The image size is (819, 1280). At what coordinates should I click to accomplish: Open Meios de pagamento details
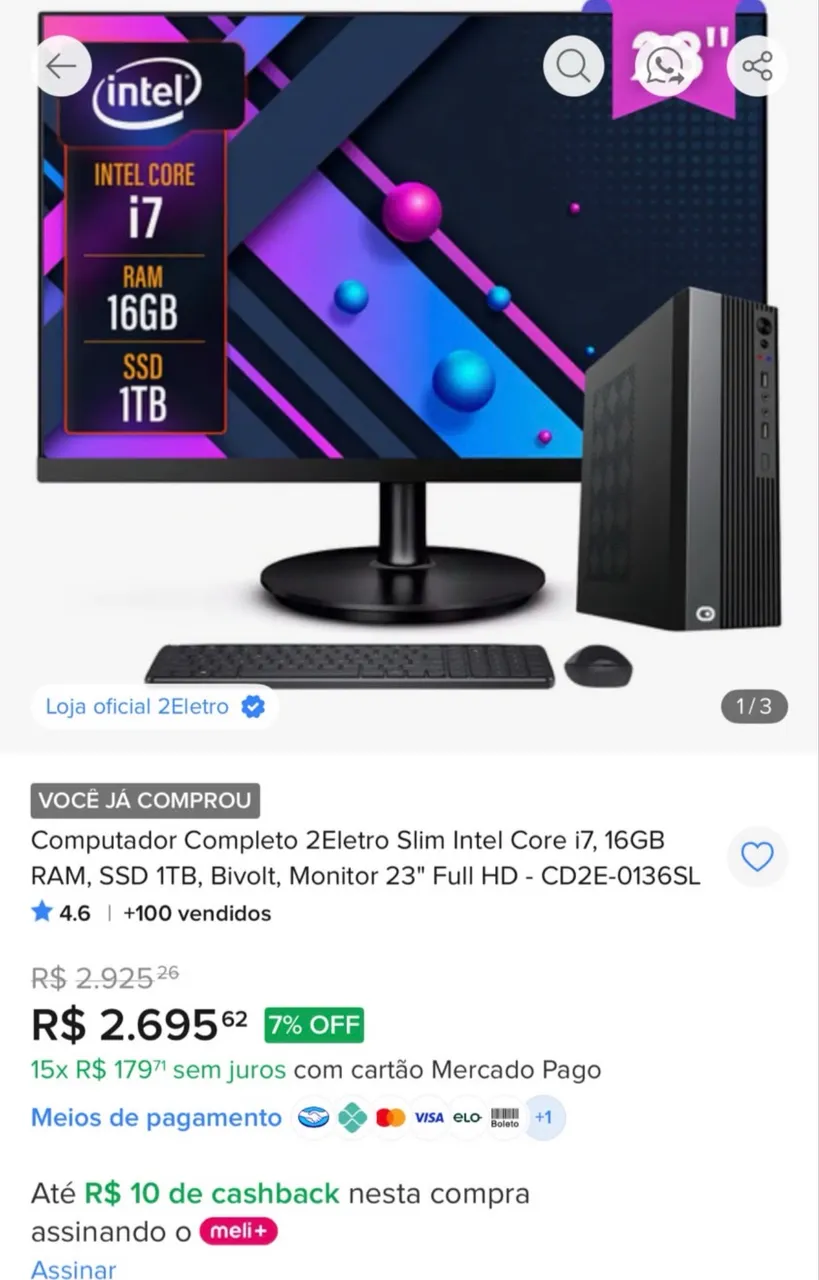[156, 1117]
